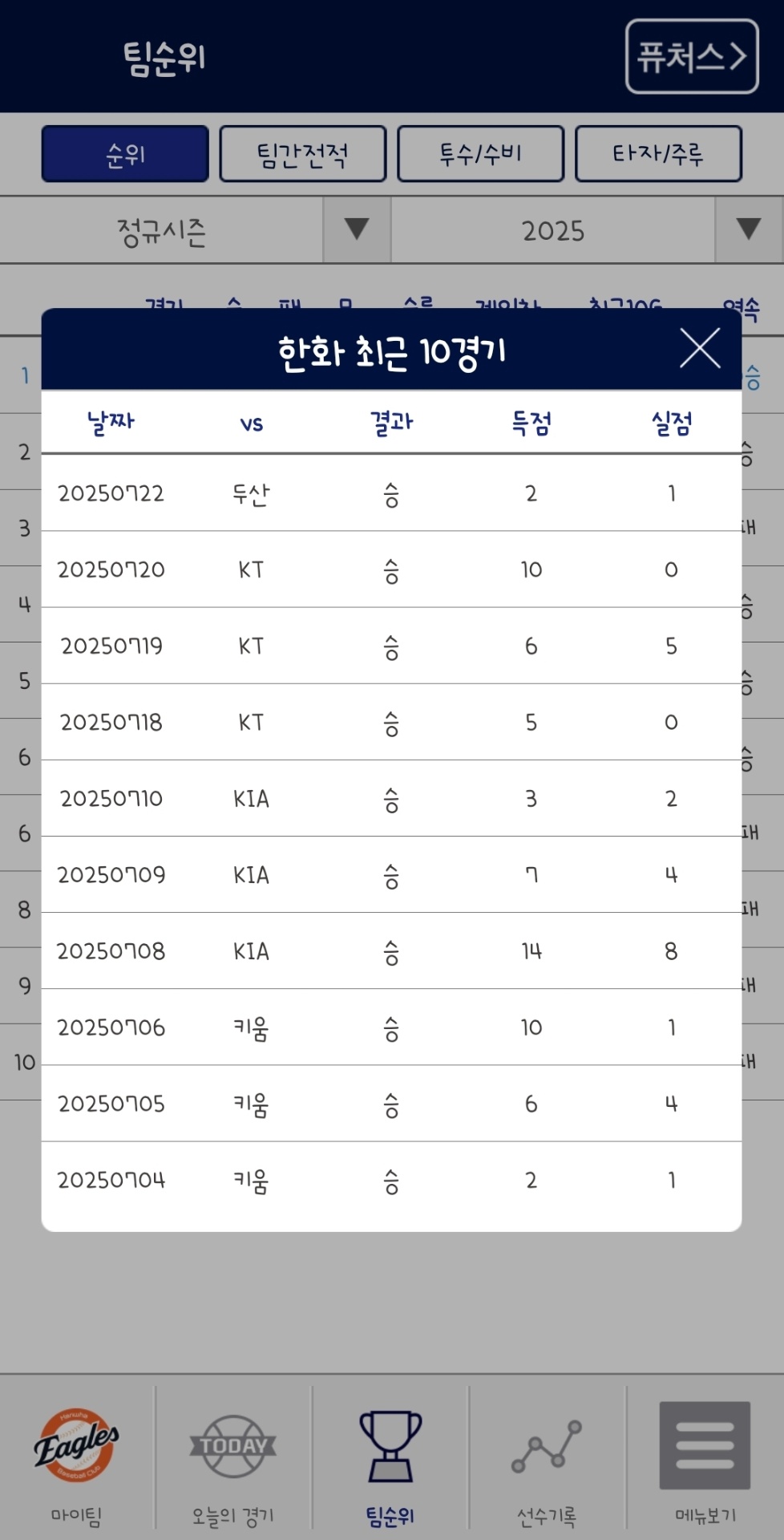Open the 메뉴보기 hamburger menu

[x=705, y=1461]
